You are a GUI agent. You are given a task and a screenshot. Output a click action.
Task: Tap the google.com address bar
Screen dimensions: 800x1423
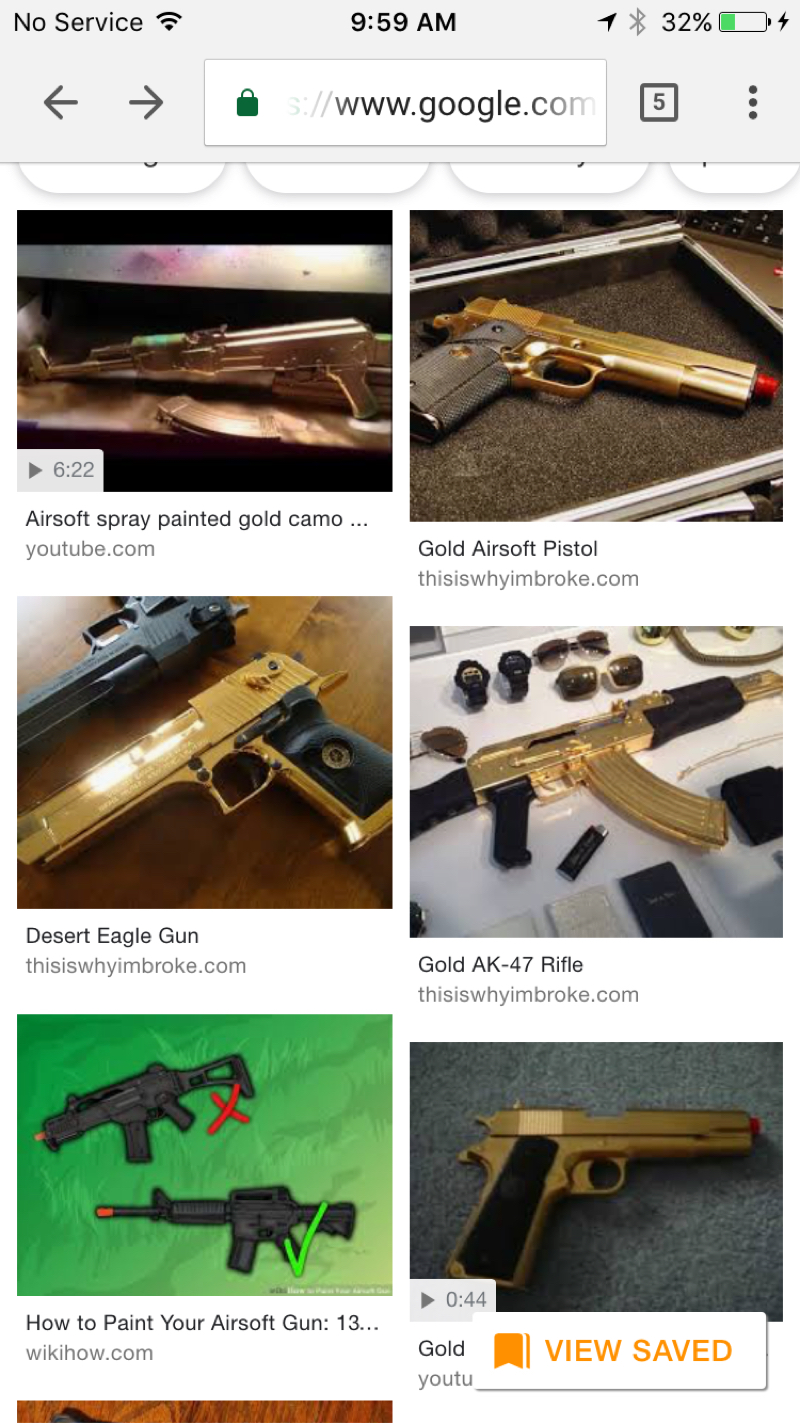pos(405,103)
